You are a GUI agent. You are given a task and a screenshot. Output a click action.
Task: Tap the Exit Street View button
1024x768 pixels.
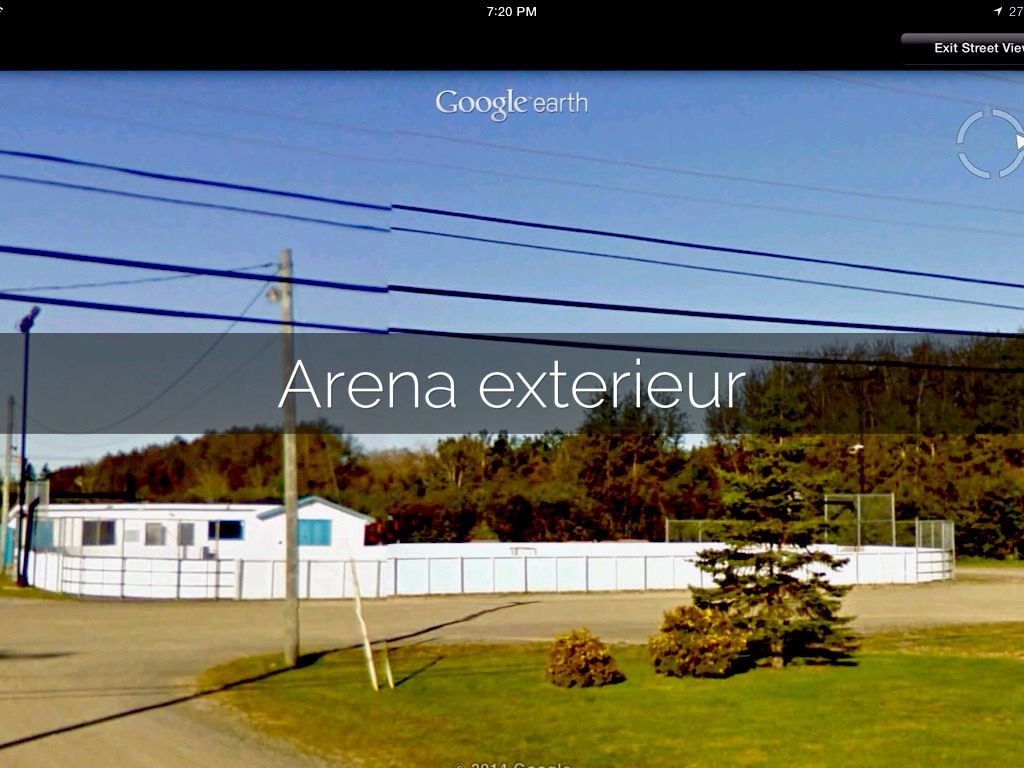tap(970, 48)
